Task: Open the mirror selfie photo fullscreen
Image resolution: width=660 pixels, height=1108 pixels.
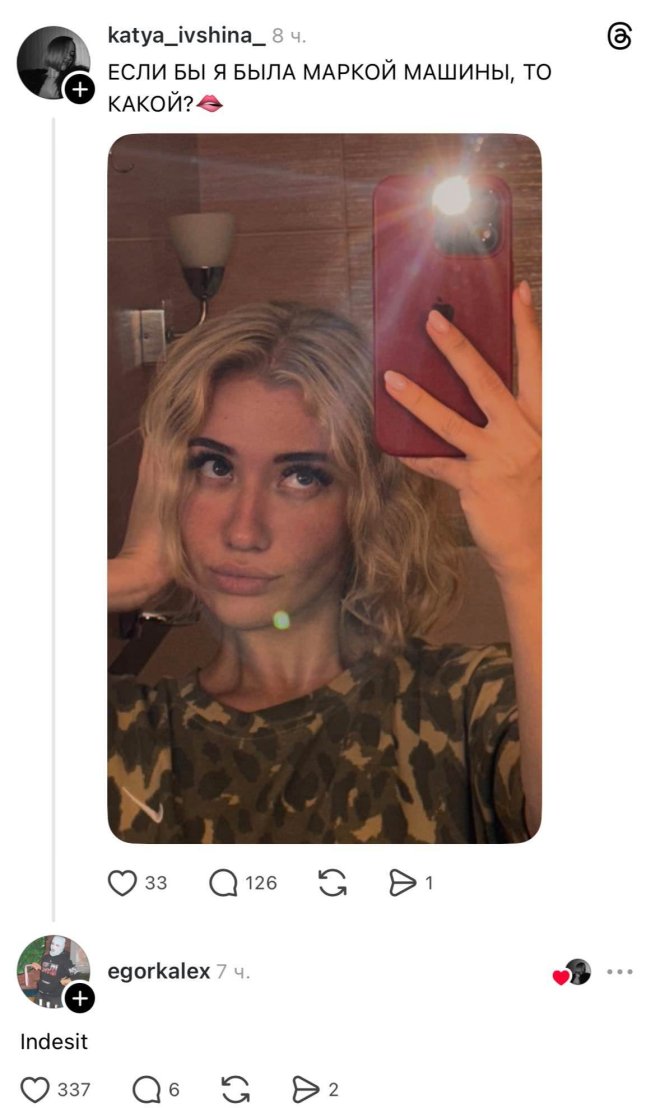Action: [x=324, y=488]
